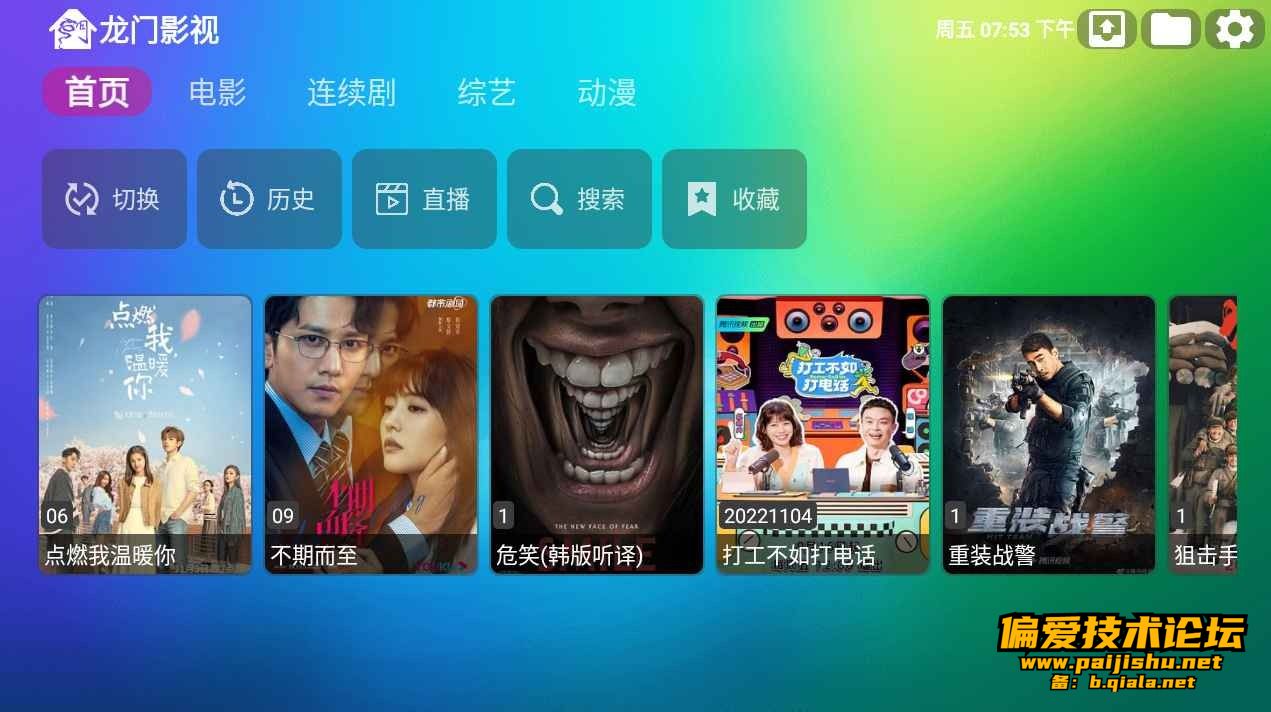Switch to the 综艺 tab
The height and width of the screenshot is (712, 1271).
point(486,93)
